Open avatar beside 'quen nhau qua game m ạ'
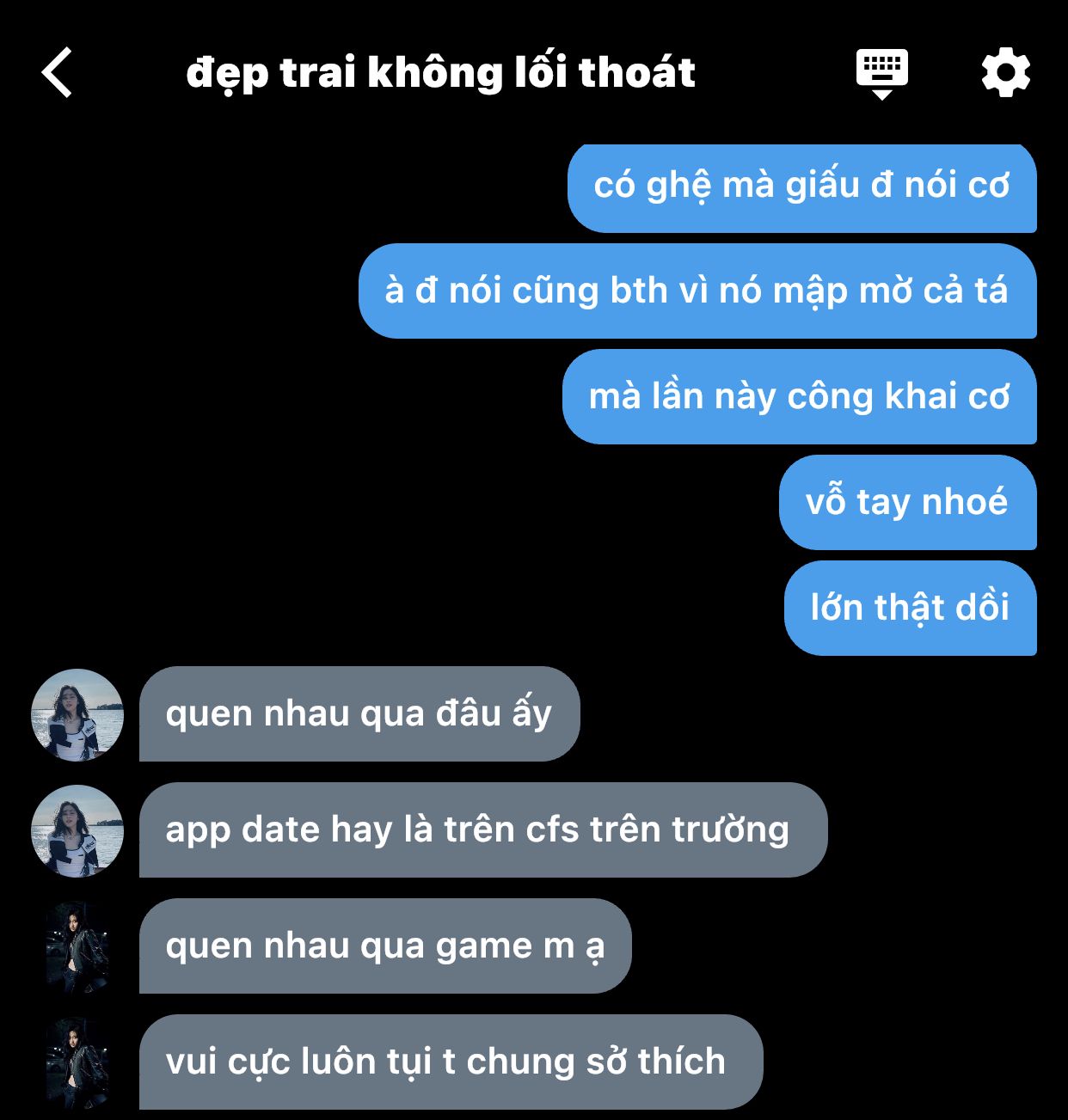The height and width of the screenshot is (1120, 1068). [77, 946]
